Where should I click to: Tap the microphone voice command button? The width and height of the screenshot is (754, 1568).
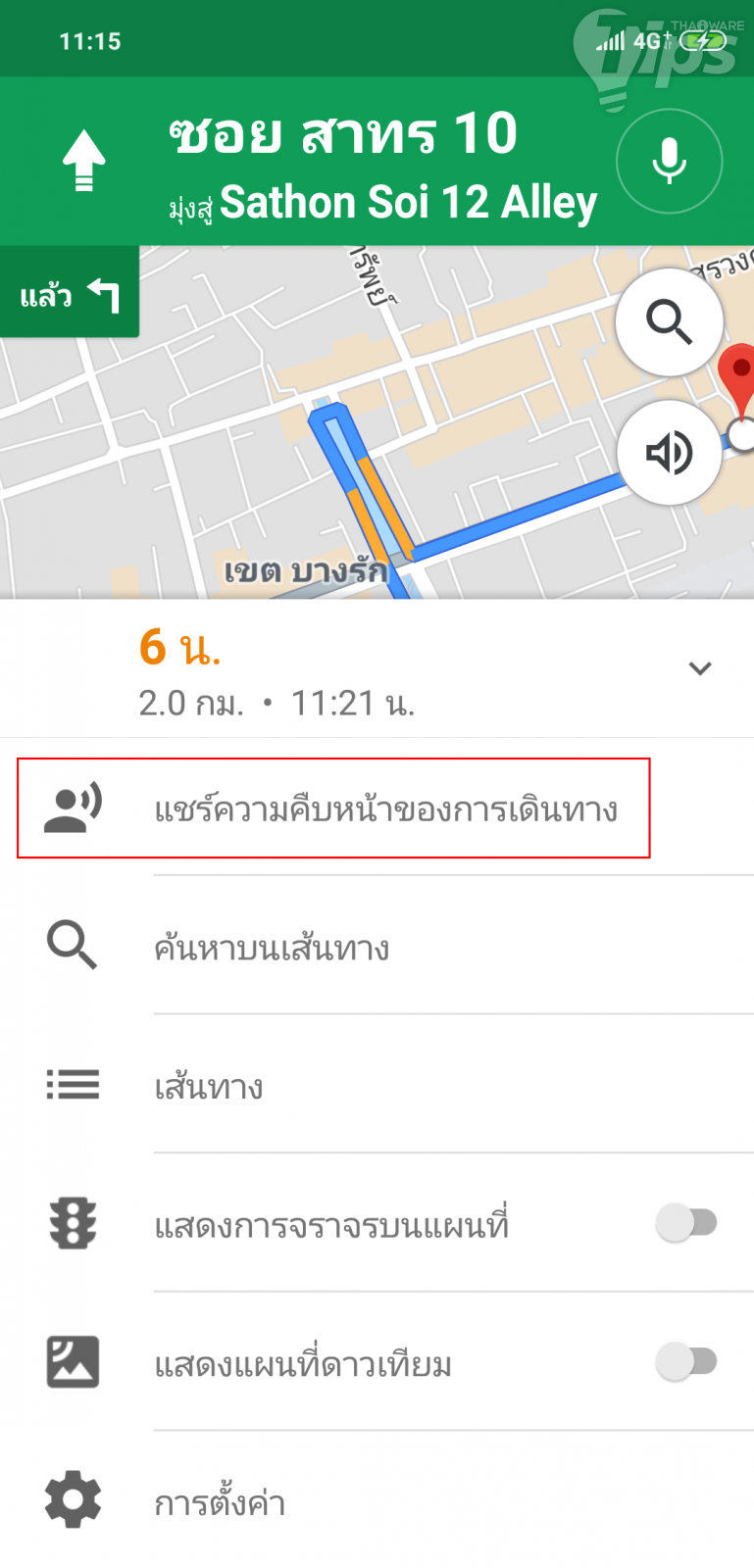tap(669, 161)
